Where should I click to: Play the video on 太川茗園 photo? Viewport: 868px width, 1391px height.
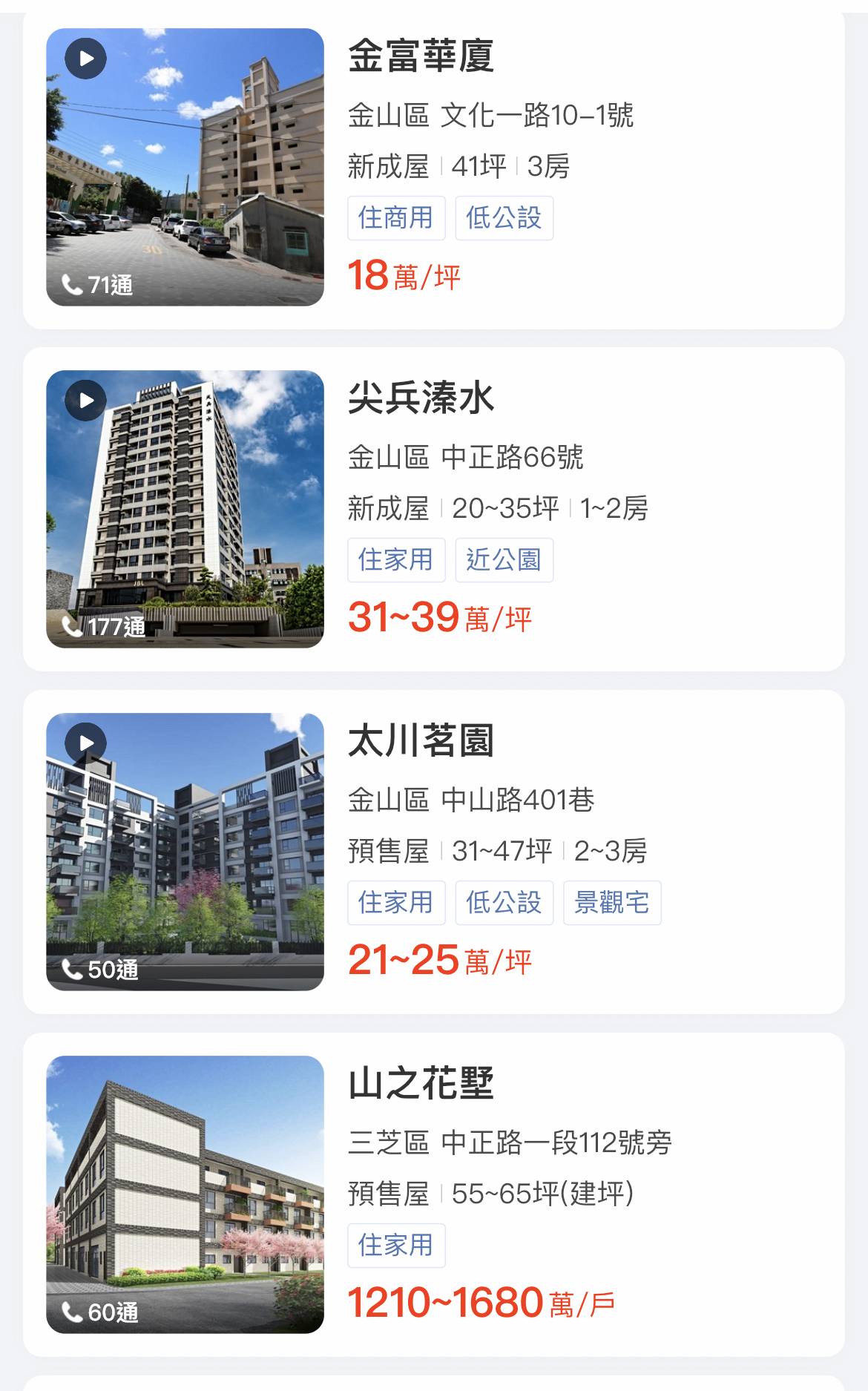click(x=86, y=743)
